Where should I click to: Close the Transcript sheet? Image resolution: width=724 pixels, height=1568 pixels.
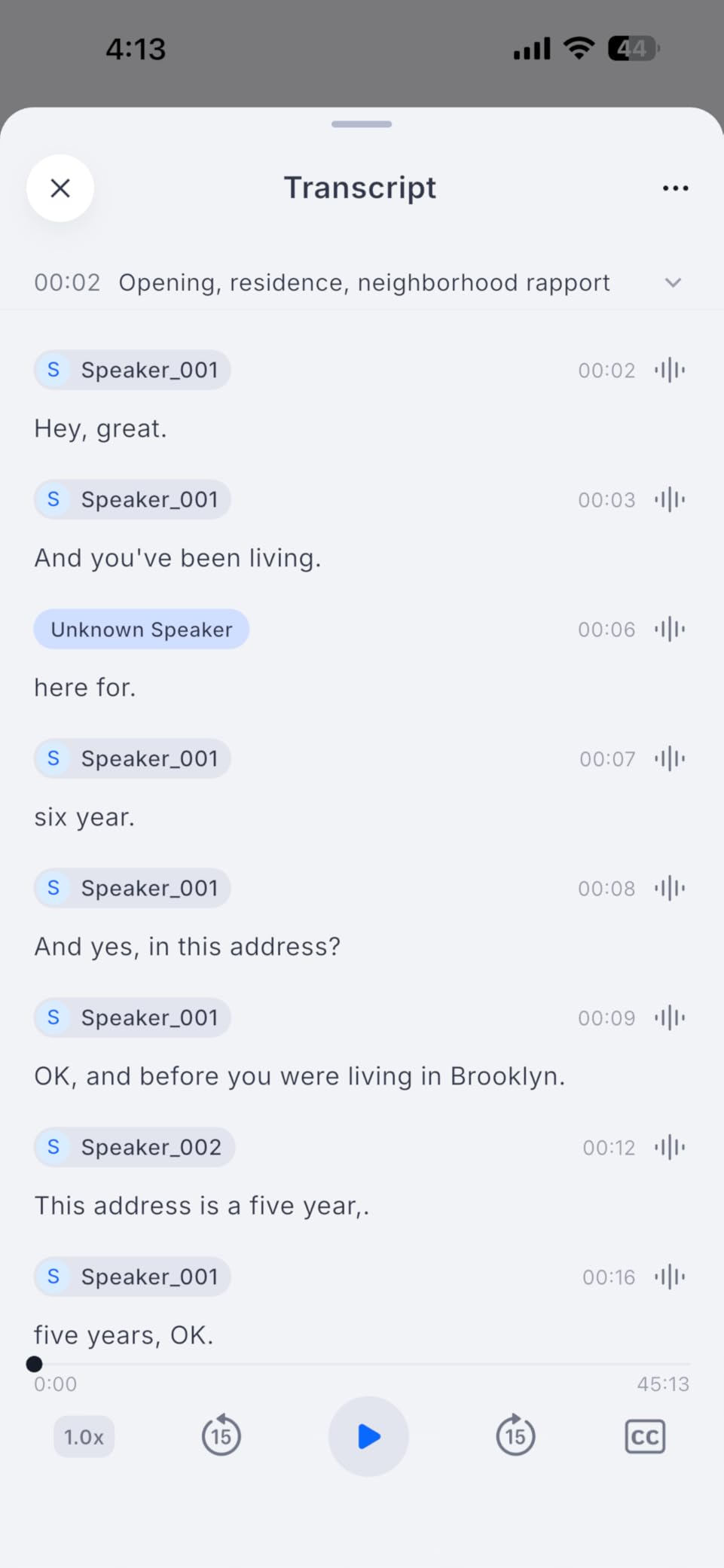(x=60, y=188)
